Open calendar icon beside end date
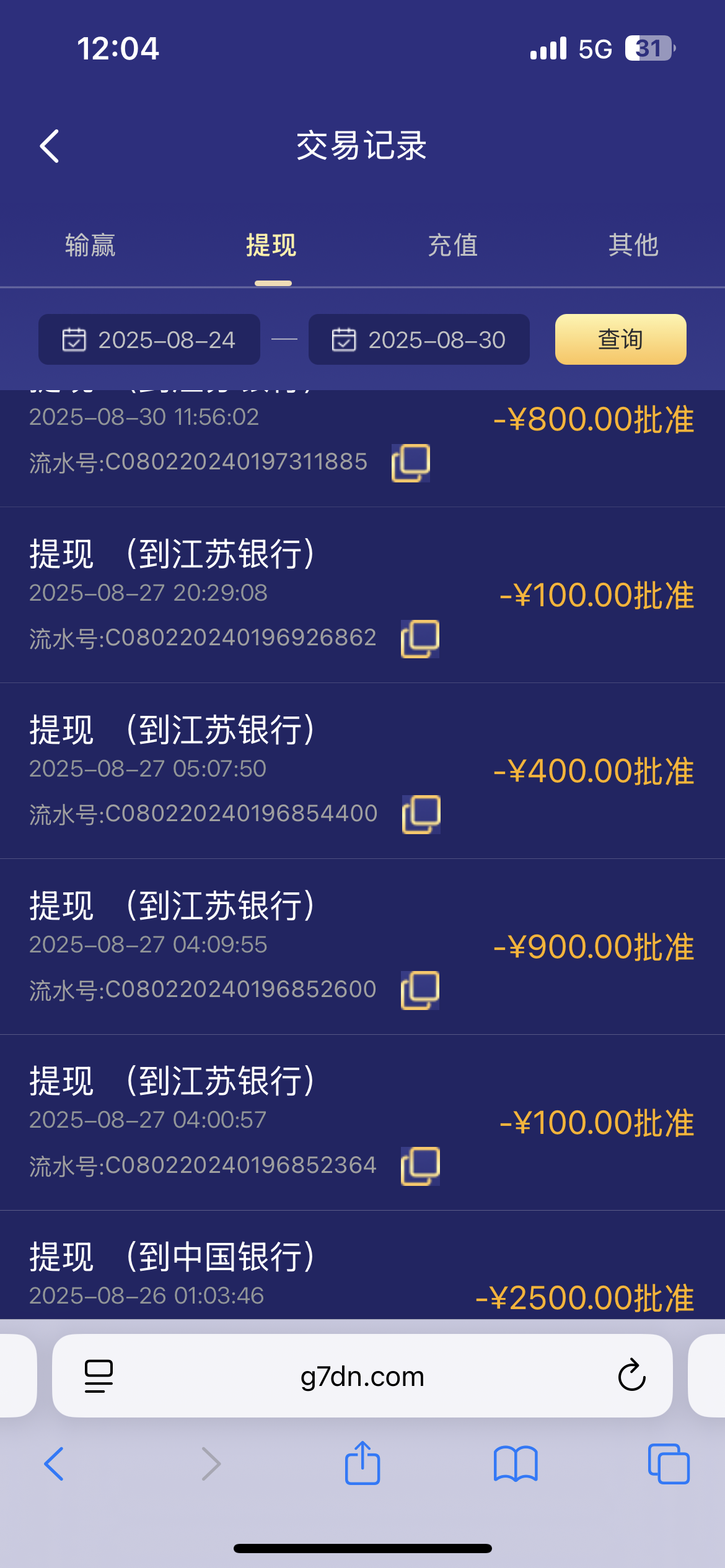The width and height of the screenshot is (725, 1568). tap(343, 339)
